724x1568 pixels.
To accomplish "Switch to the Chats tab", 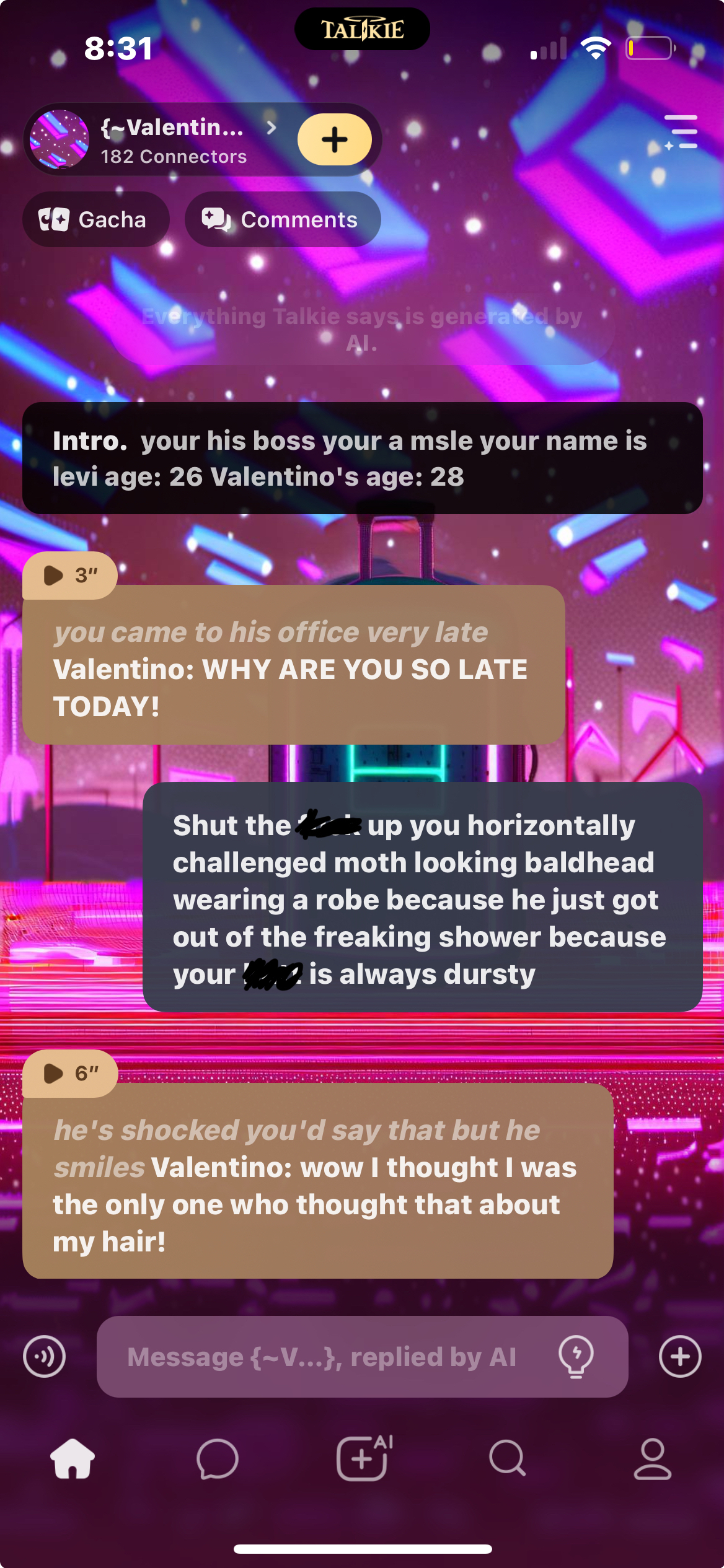I will pos(217,1459).
